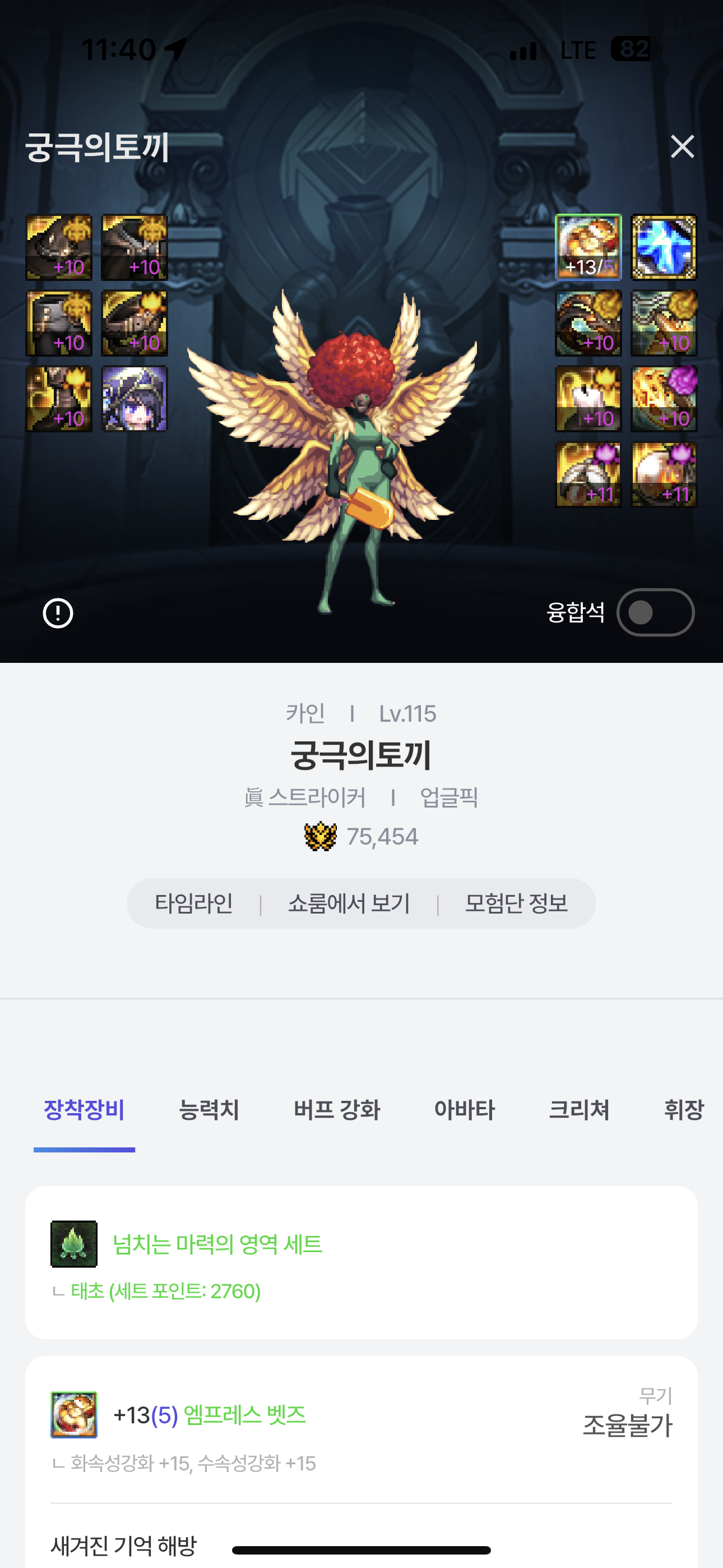Select the 장착장비 tab
The height and width of the screenshot is (1568, 723).
click(x=84, y=1109)
